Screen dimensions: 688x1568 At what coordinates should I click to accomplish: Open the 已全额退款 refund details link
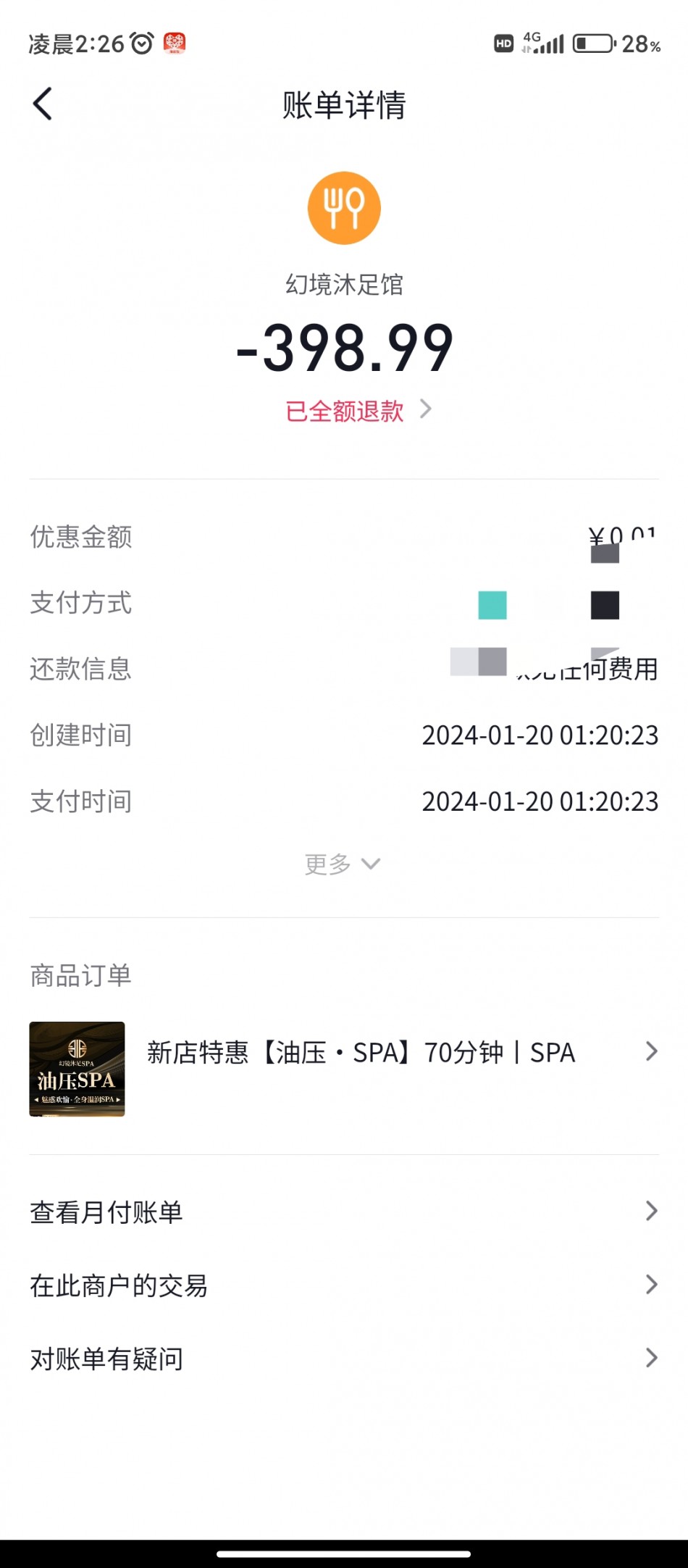[x=358, y=411]
